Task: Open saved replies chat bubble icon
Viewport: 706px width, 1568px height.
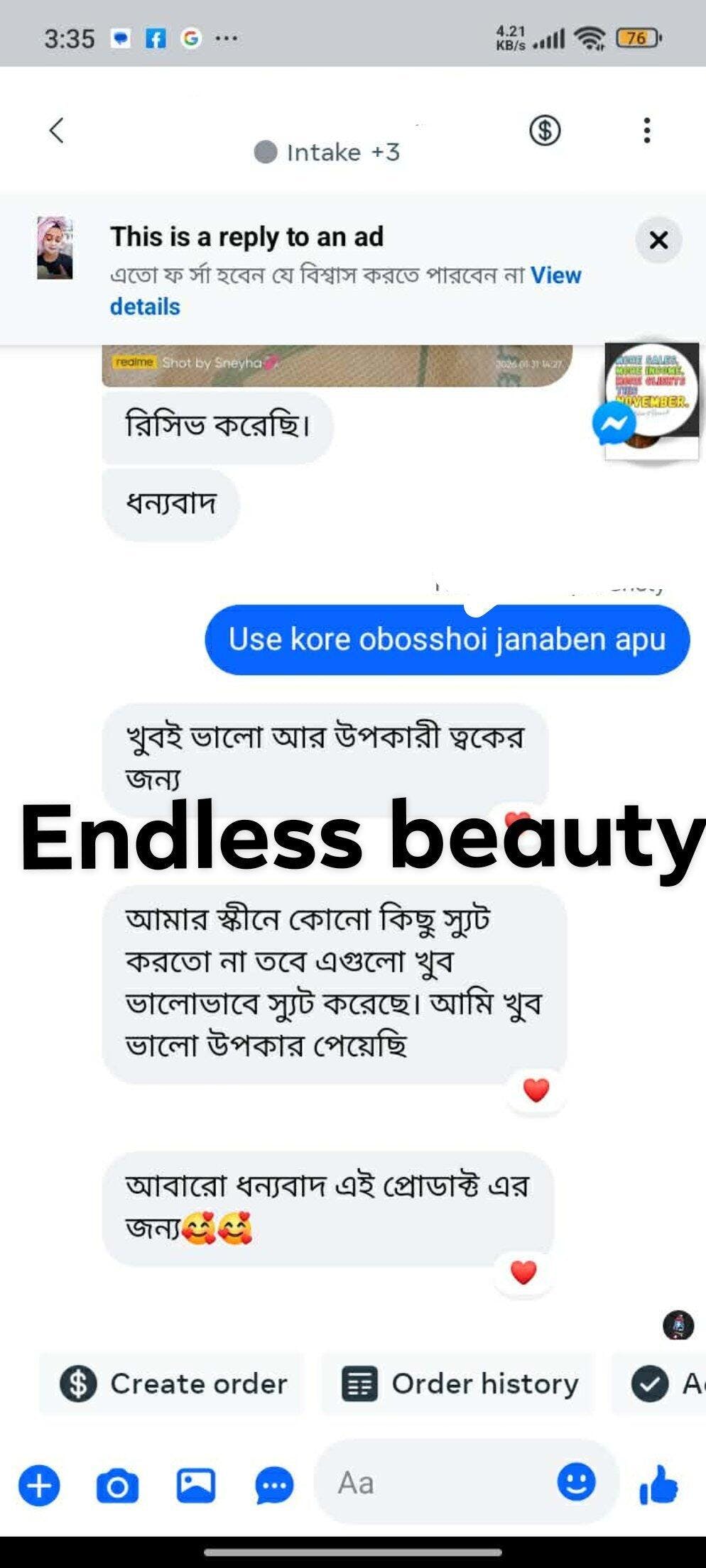Action: click(x=274, y=1486)
